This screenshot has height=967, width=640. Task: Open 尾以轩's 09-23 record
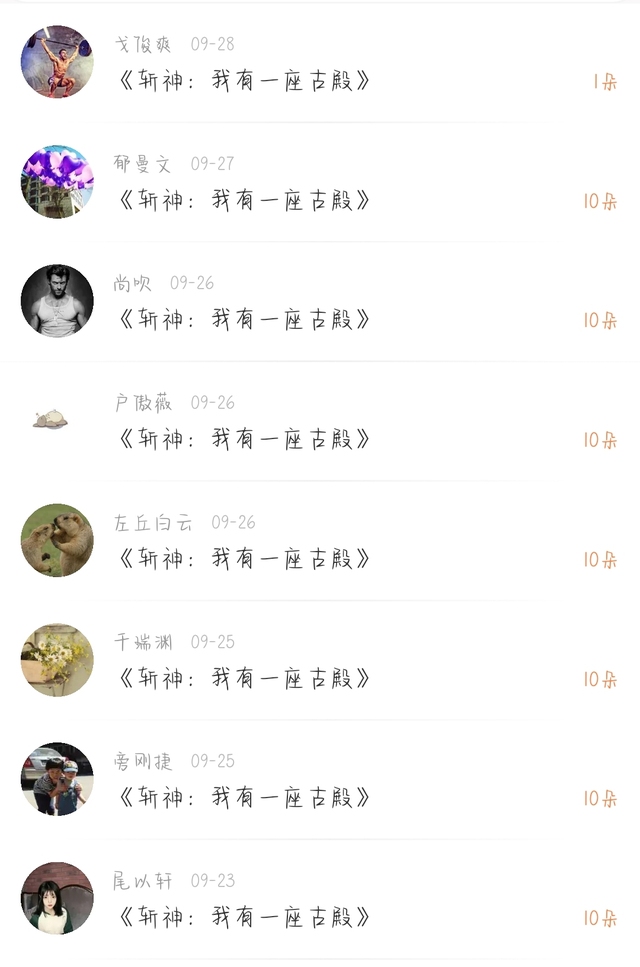[320, 899]
